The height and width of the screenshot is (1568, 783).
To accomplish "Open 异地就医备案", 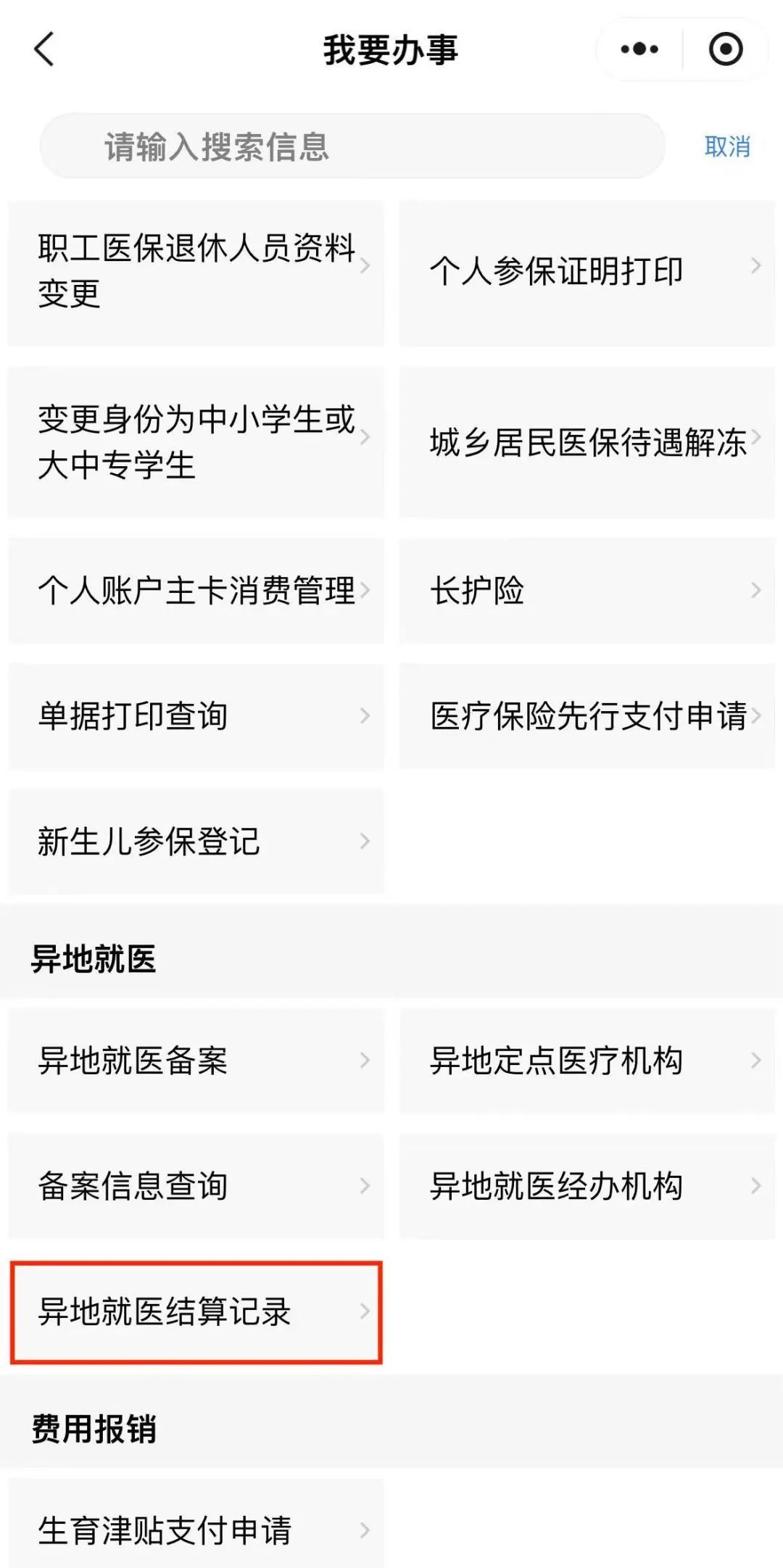I will [x=196, y=1061].
